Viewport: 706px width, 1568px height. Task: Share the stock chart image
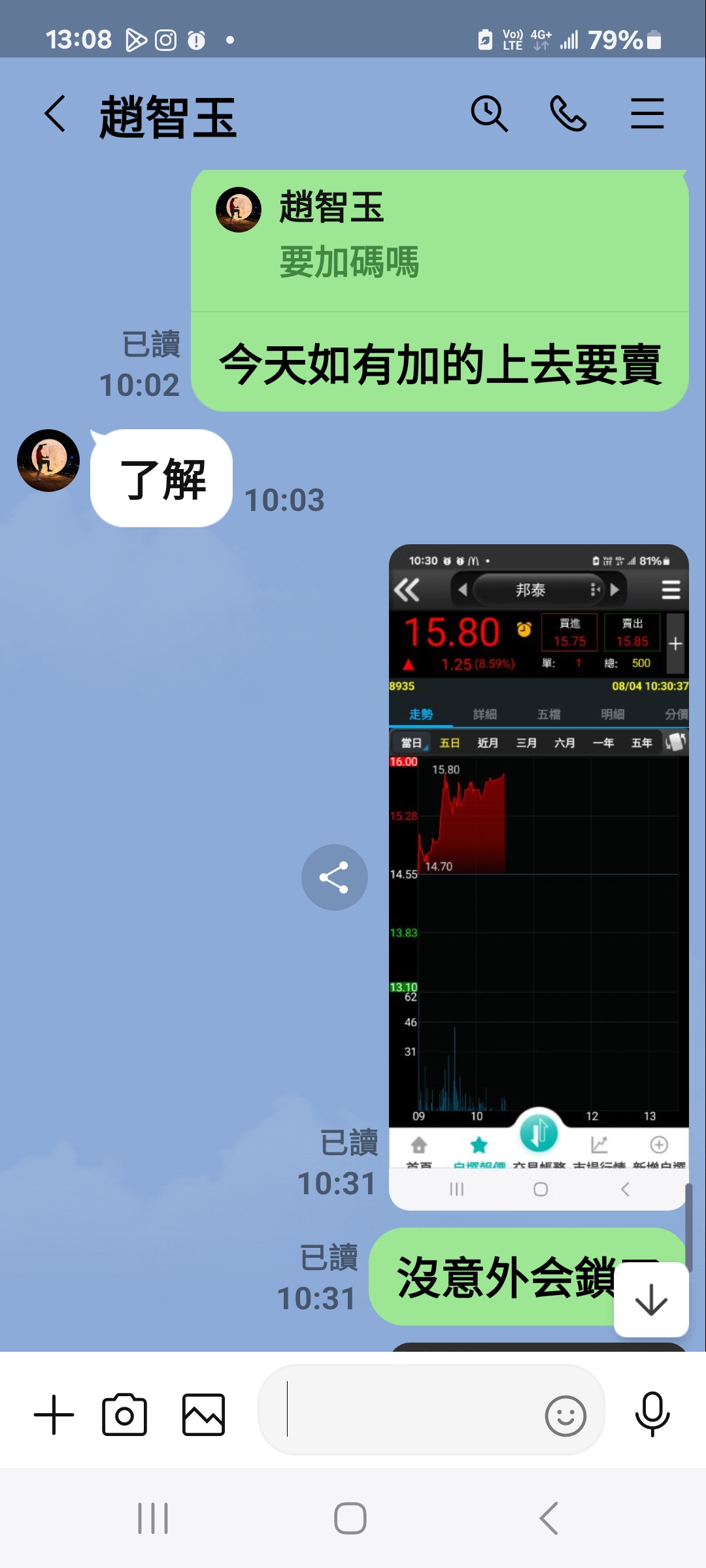(334, 877)
